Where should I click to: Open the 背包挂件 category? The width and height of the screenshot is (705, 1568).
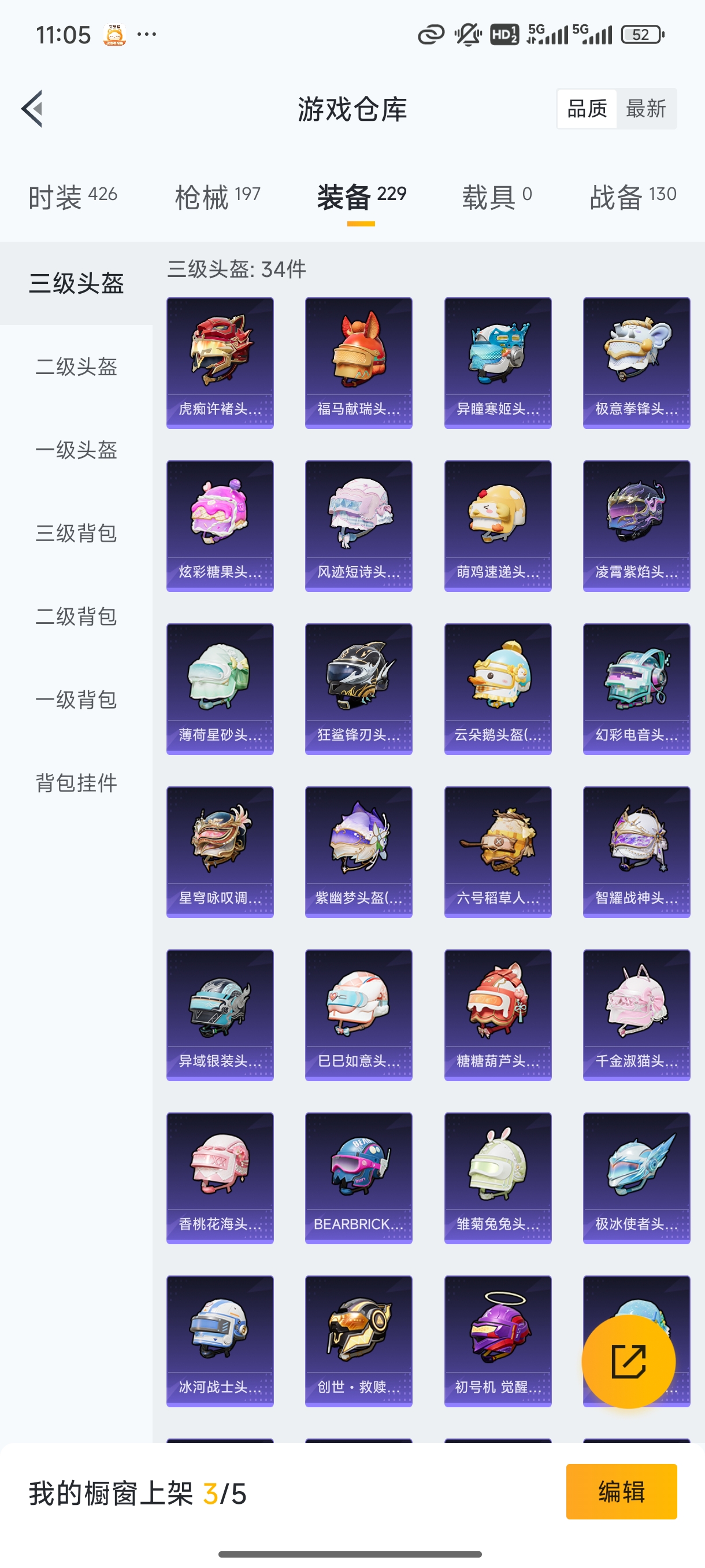(76, 783)
